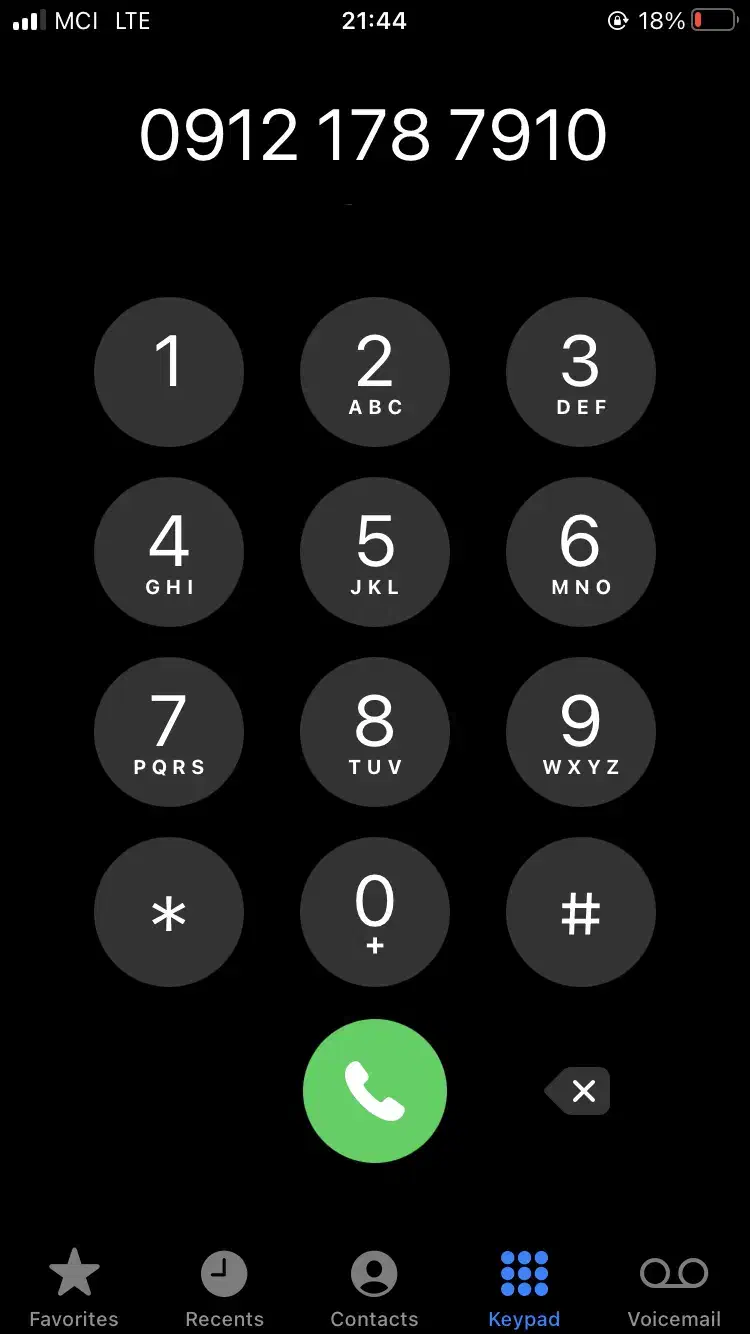Tap the 9 WXYZ key

(581, 732)
